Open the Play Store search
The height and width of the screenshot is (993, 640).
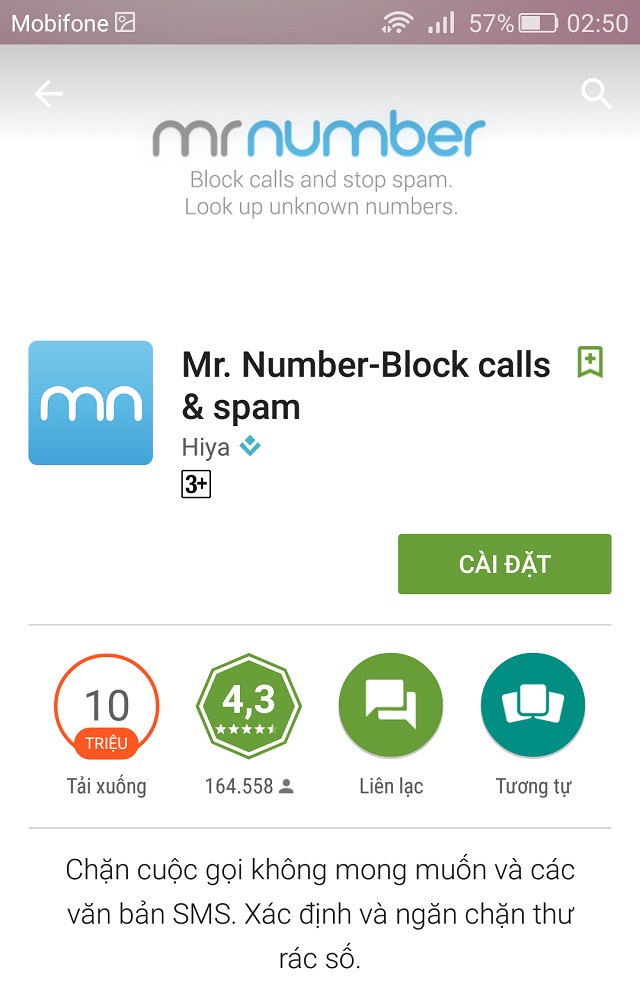(596, 94)
